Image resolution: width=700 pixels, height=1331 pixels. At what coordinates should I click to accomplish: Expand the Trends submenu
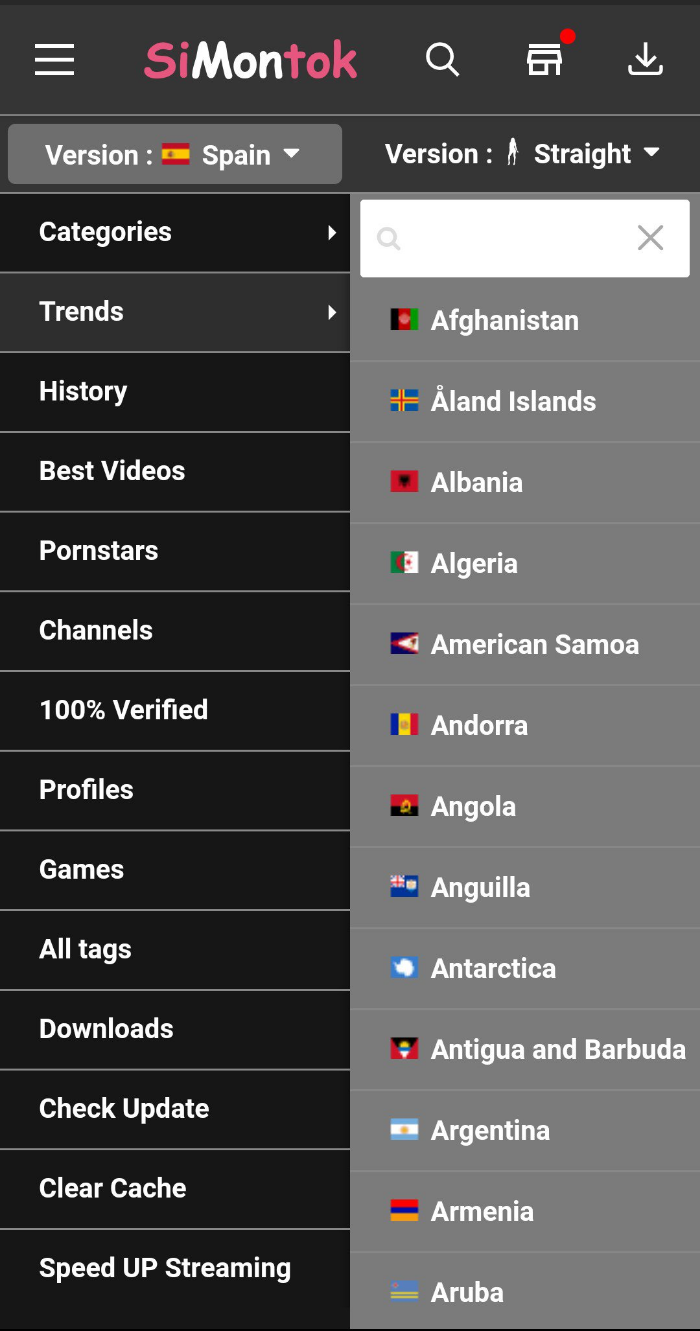pos(175,312)
